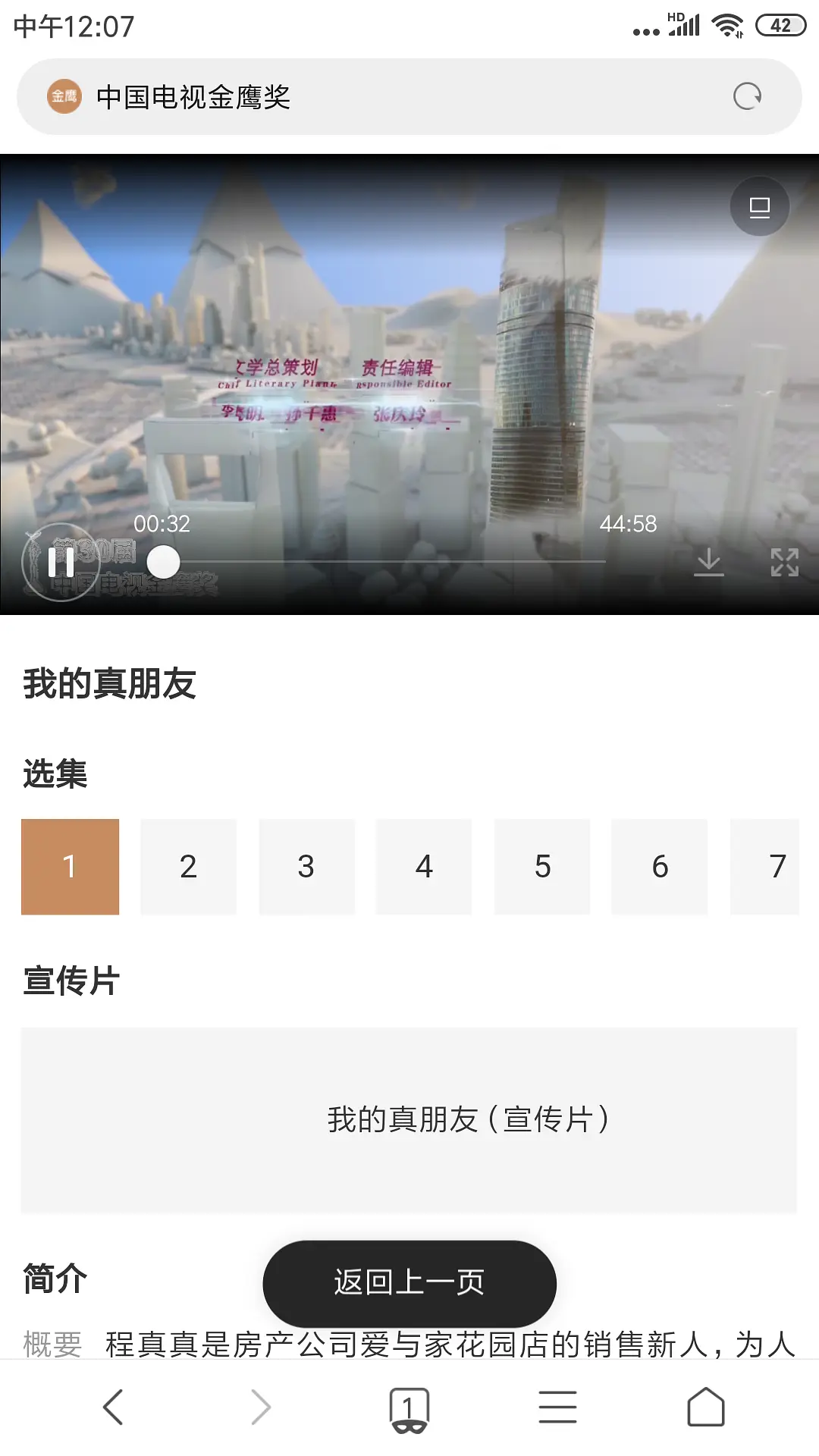Select episode 7

766,866
